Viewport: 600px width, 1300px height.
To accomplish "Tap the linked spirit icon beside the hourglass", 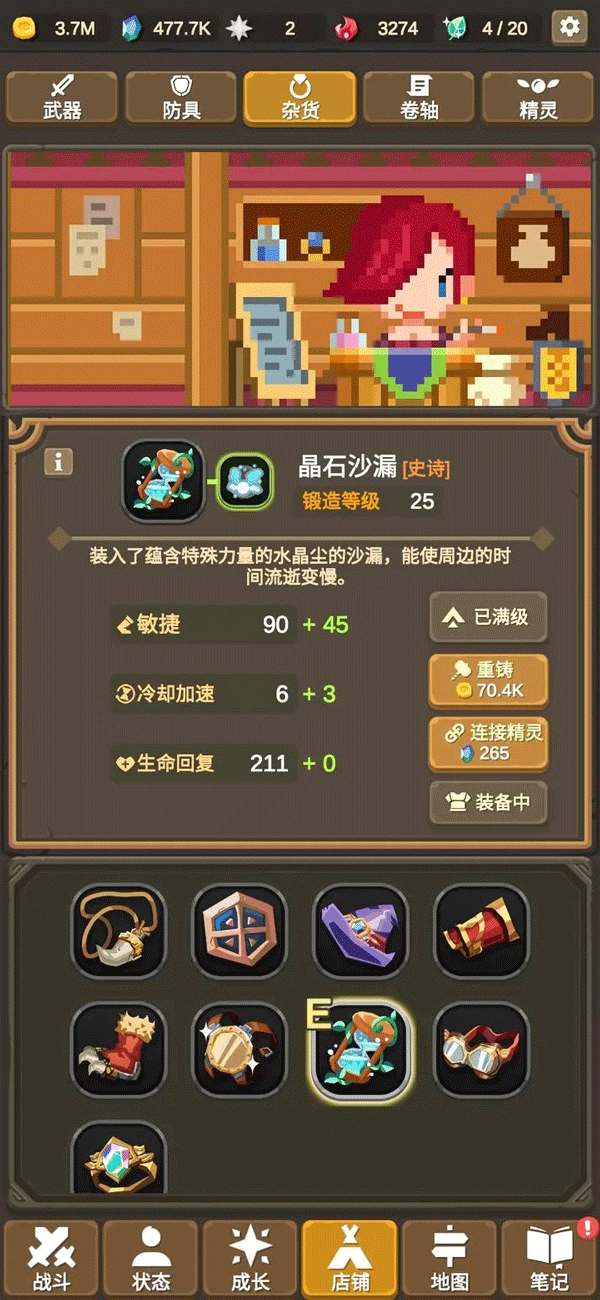I will tap(244, 482).
